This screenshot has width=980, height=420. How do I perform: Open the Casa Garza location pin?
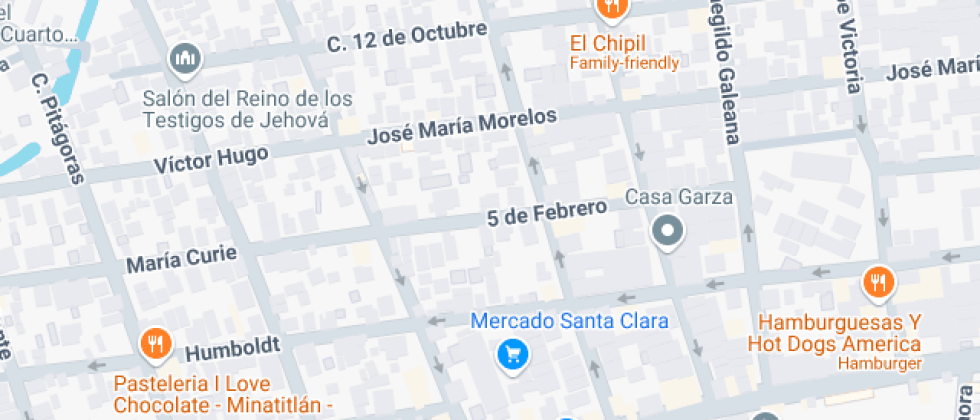tap(667, 232)
